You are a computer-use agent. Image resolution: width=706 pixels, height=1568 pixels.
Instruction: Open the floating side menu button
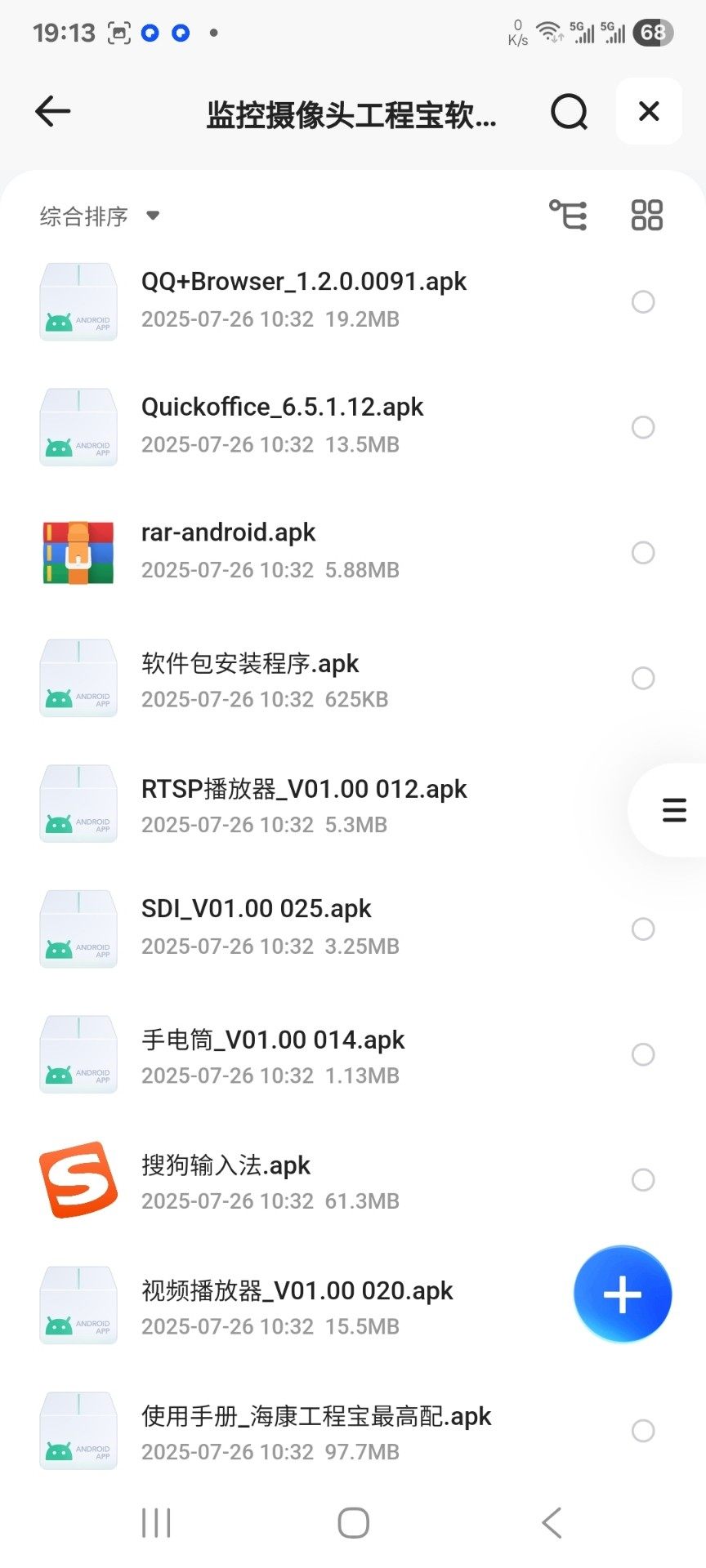point(674,809)
